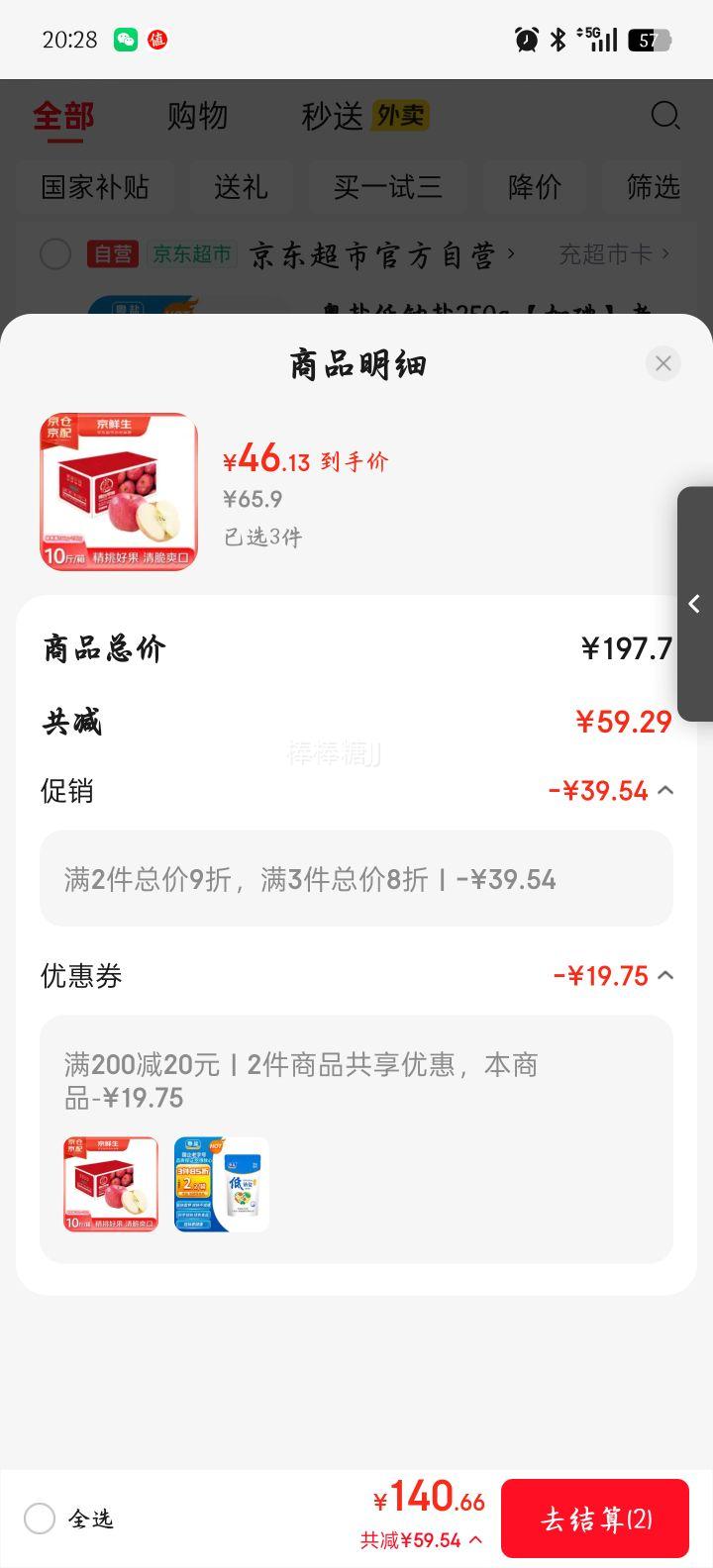Select the apple box coupon thumbnail
The width and height of the screenshot is (713, 1568).
[x=109, y=1184]
